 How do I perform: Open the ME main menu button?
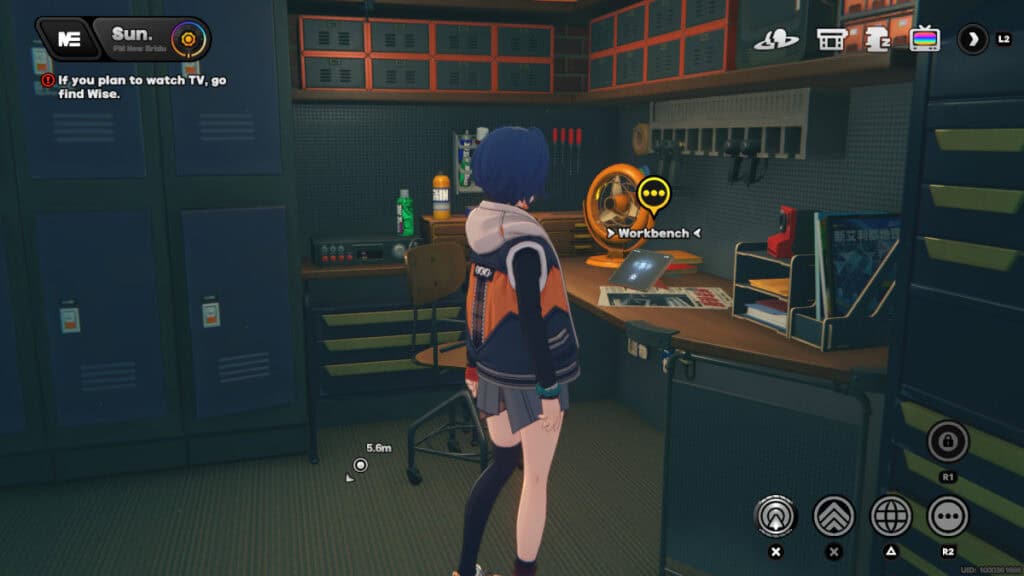click(x=68, y=39)
